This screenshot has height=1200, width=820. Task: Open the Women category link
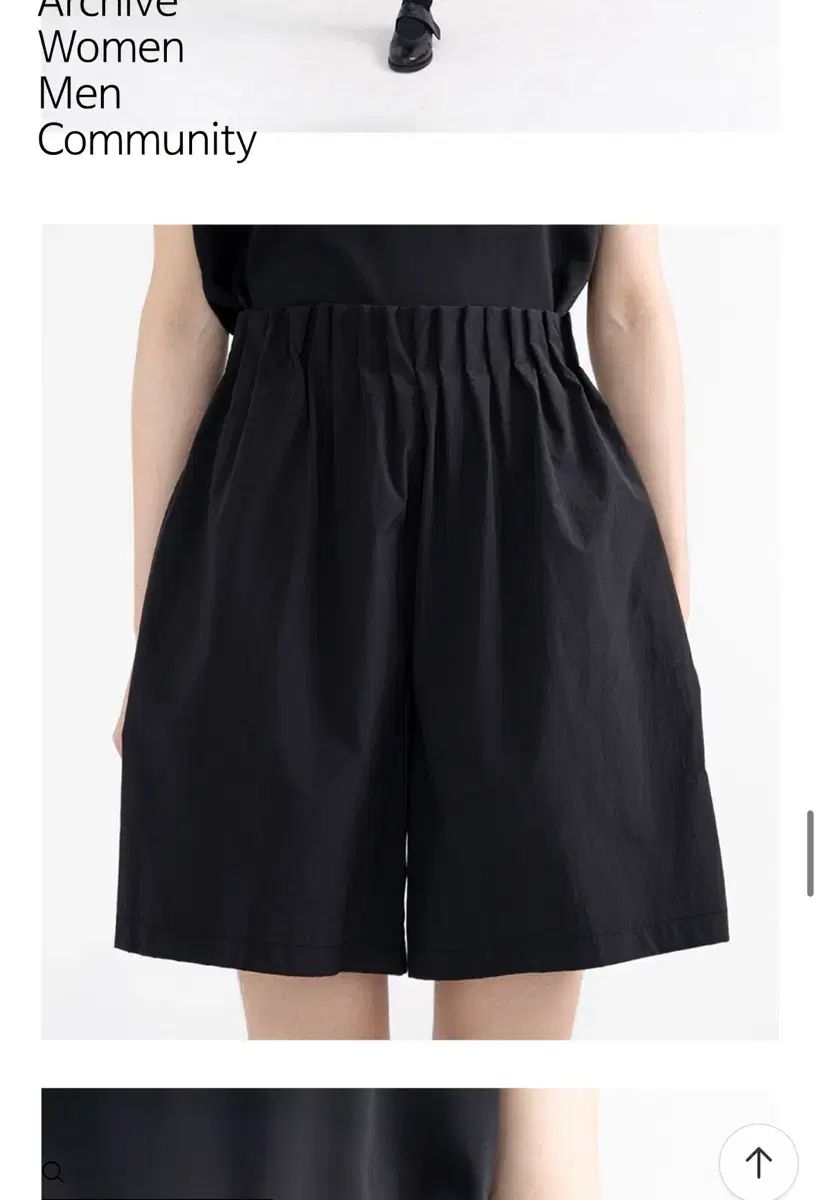coord(111,48)
